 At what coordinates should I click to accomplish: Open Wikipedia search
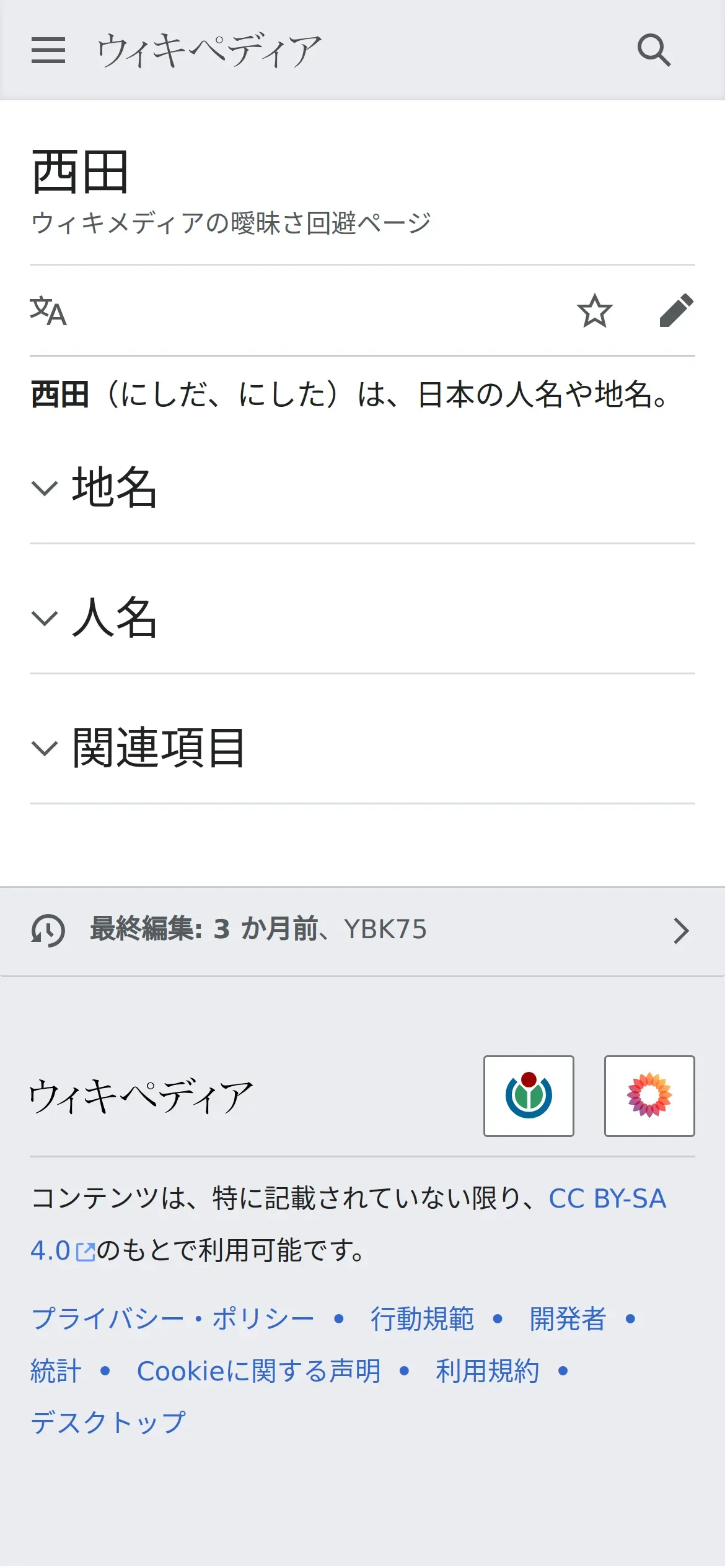point(654,50)
